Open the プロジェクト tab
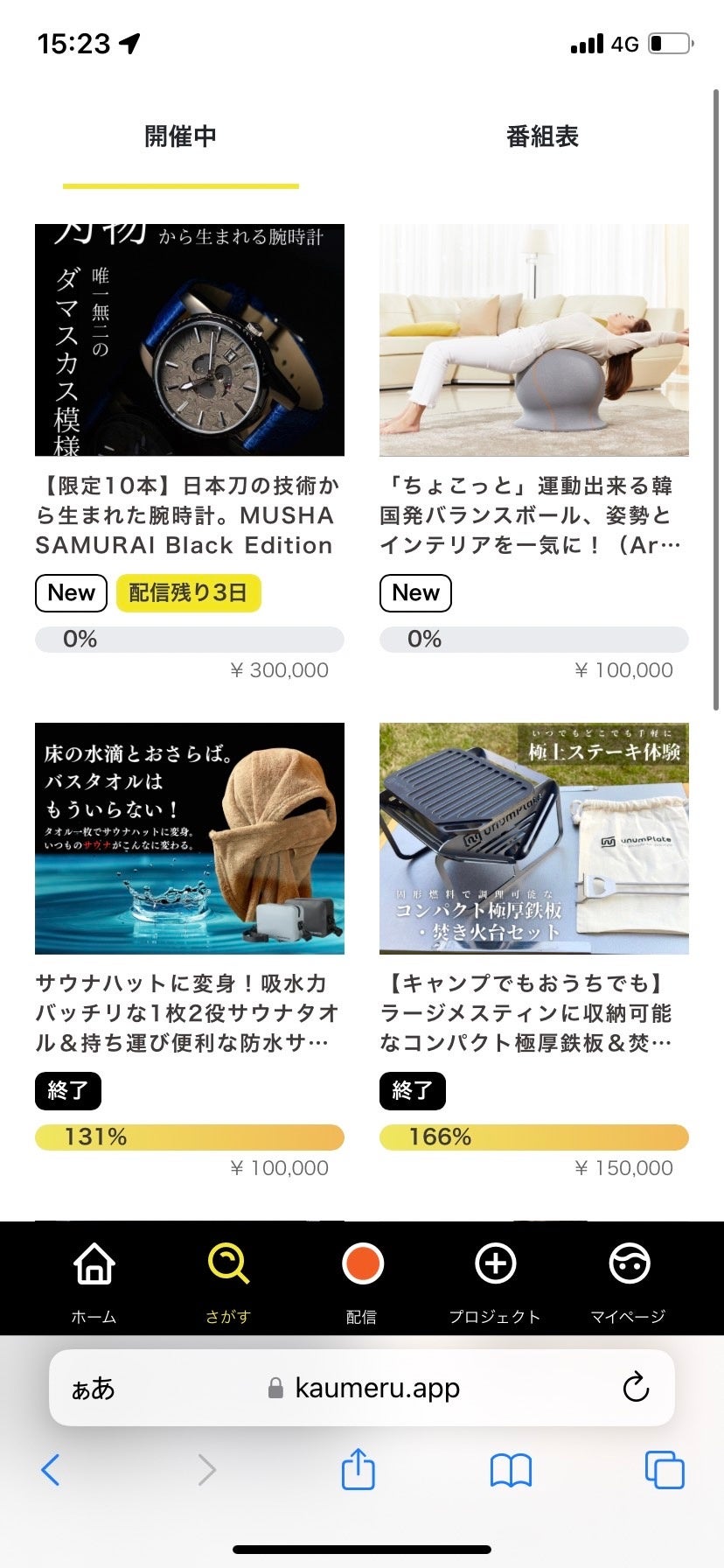Image resolution: width=724 pixels, height=1568 pixels. click(x=495, y=1278)
